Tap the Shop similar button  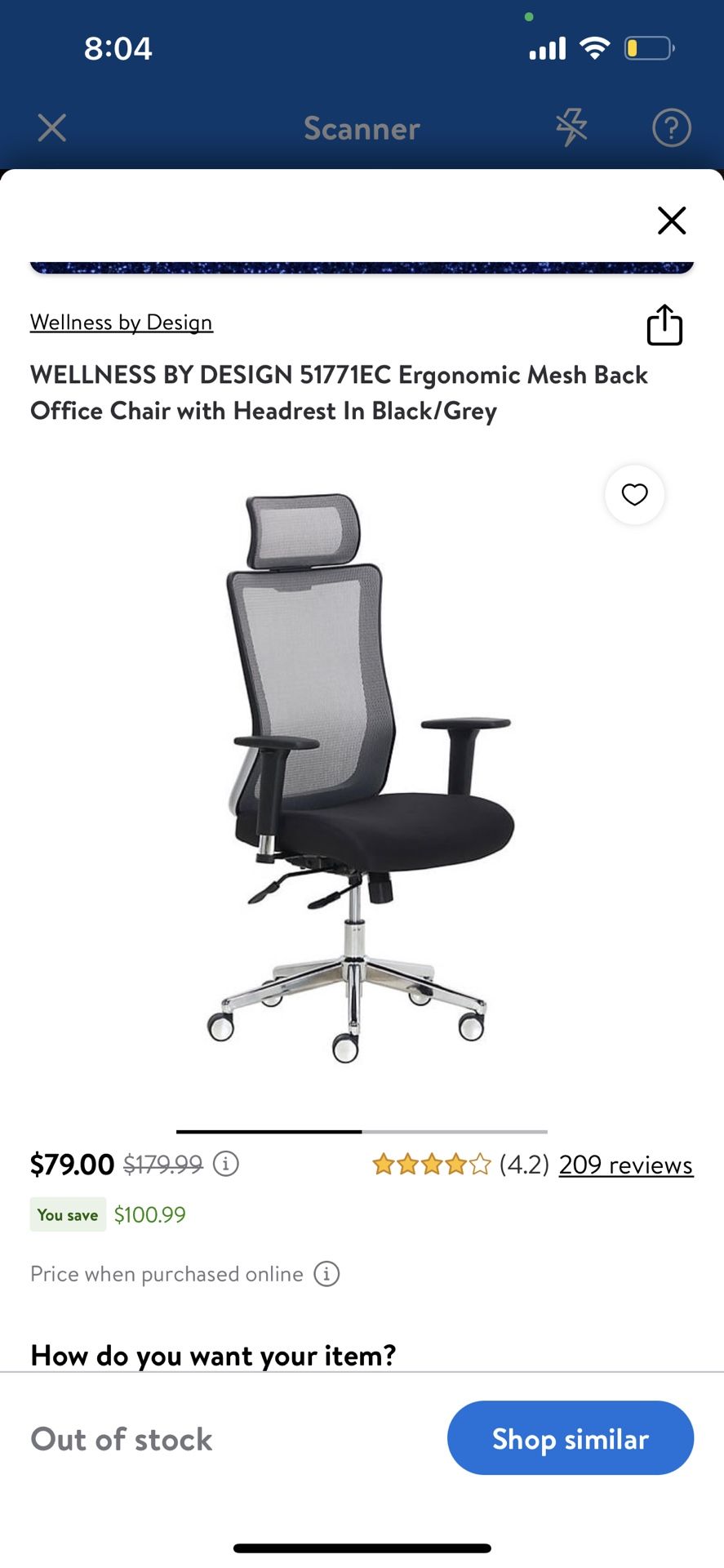click(570, 1438)
